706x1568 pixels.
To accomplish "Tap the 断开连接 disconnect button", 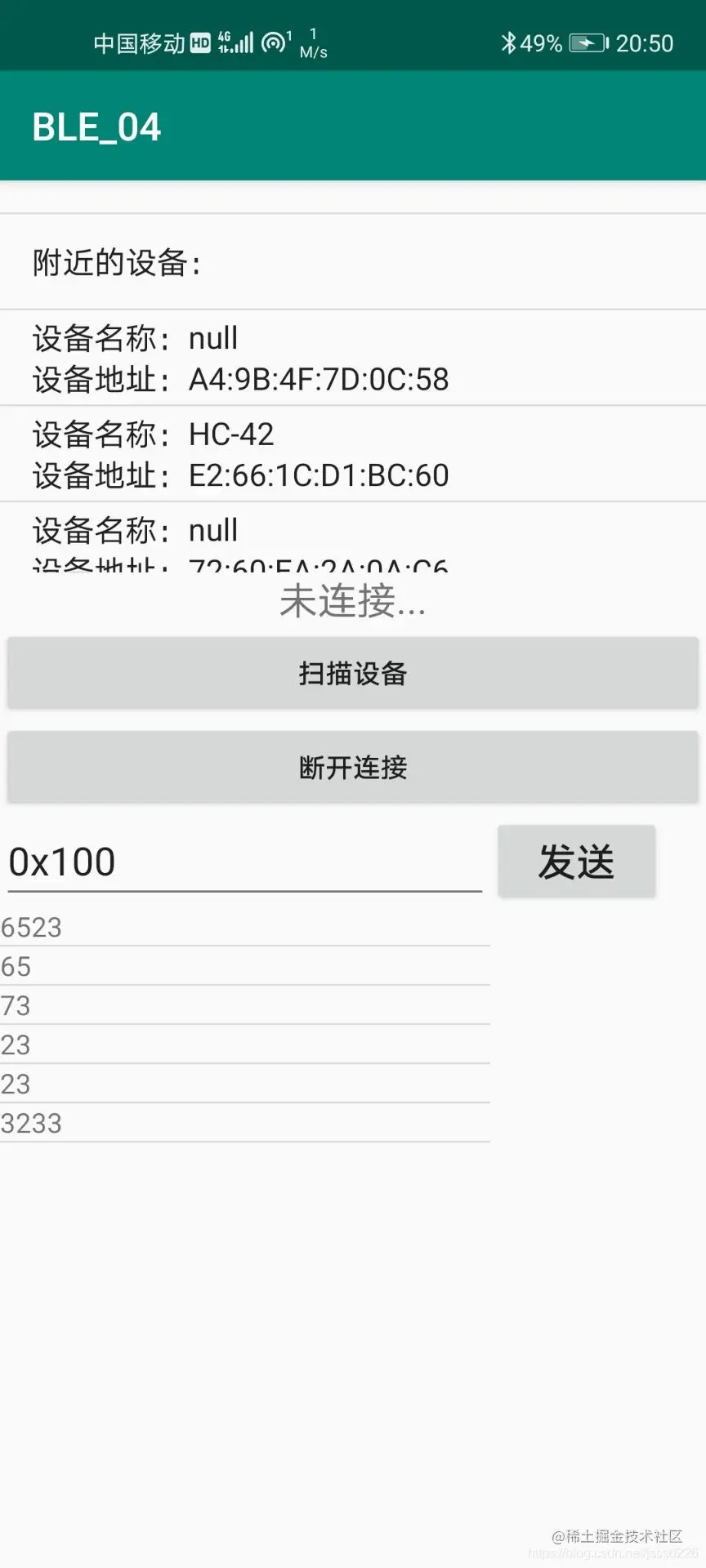I will click(352, 767).
